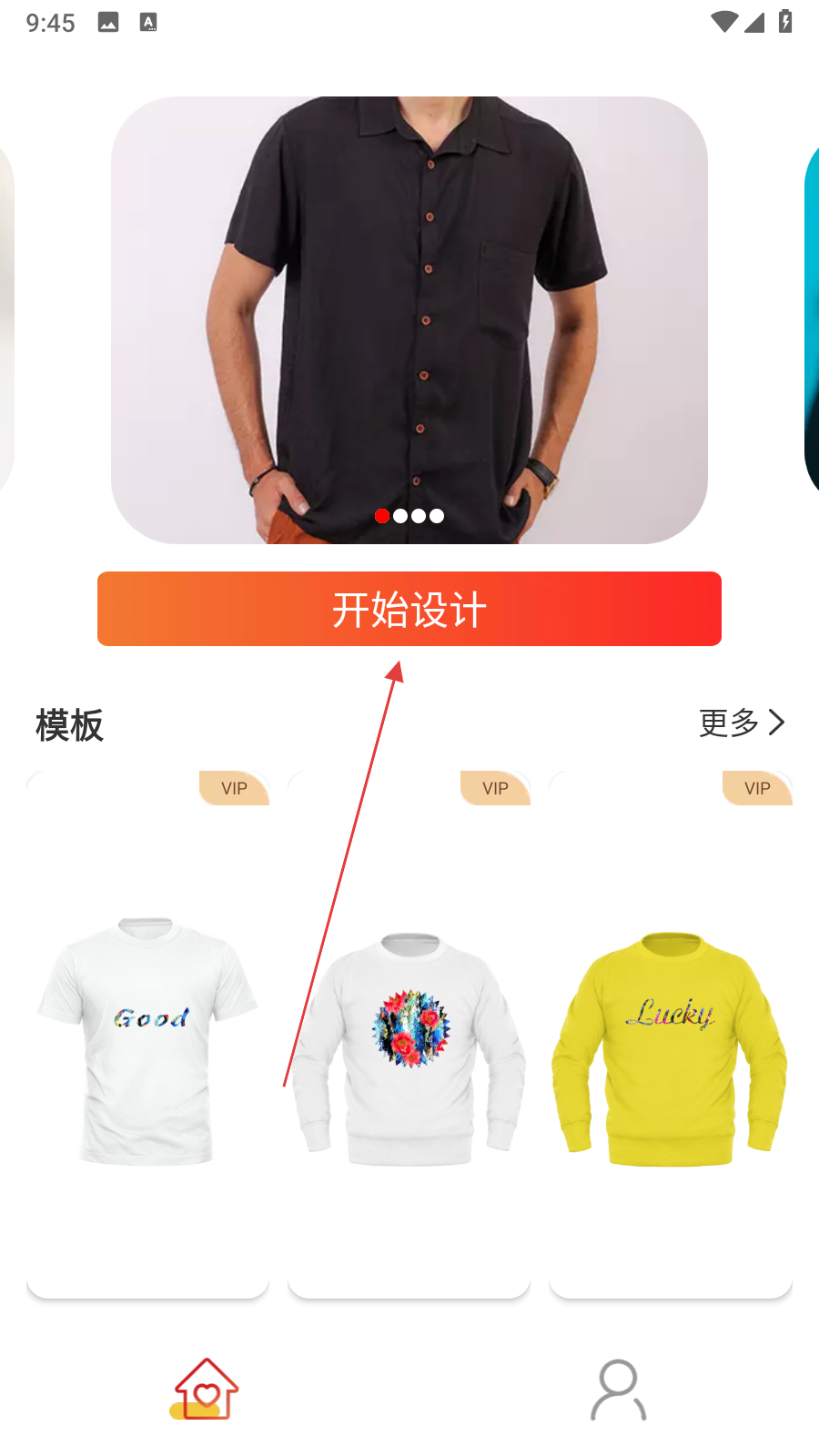Open 更多 templates list
The image size is (819, 1456).
click(x=741, y=723)
